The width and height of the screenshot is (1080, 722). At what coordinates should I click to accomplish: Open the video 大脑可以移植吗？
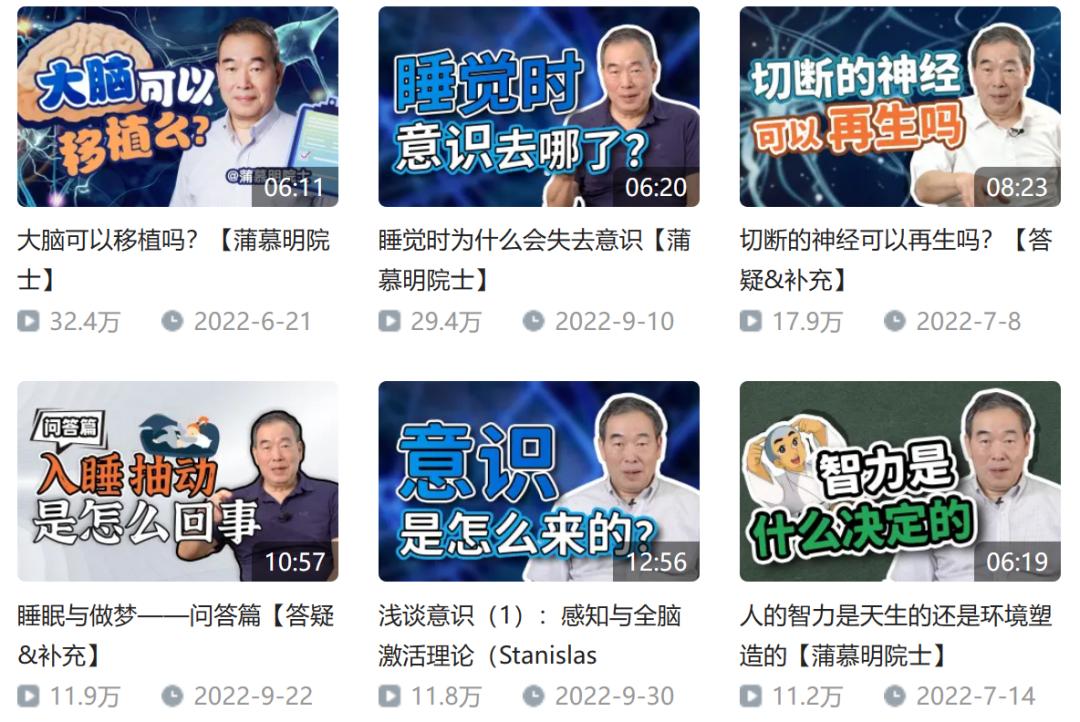coord(177,107)
